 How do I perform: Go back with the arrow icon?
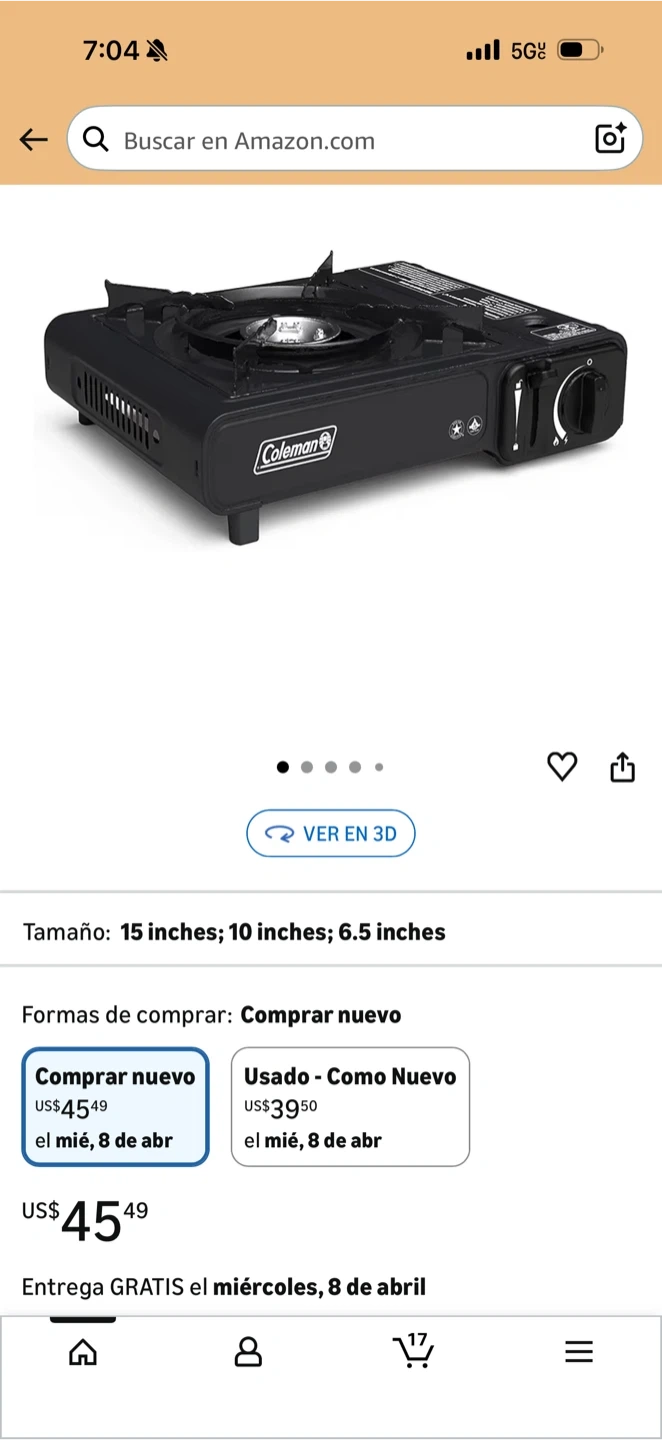[33, 140]
